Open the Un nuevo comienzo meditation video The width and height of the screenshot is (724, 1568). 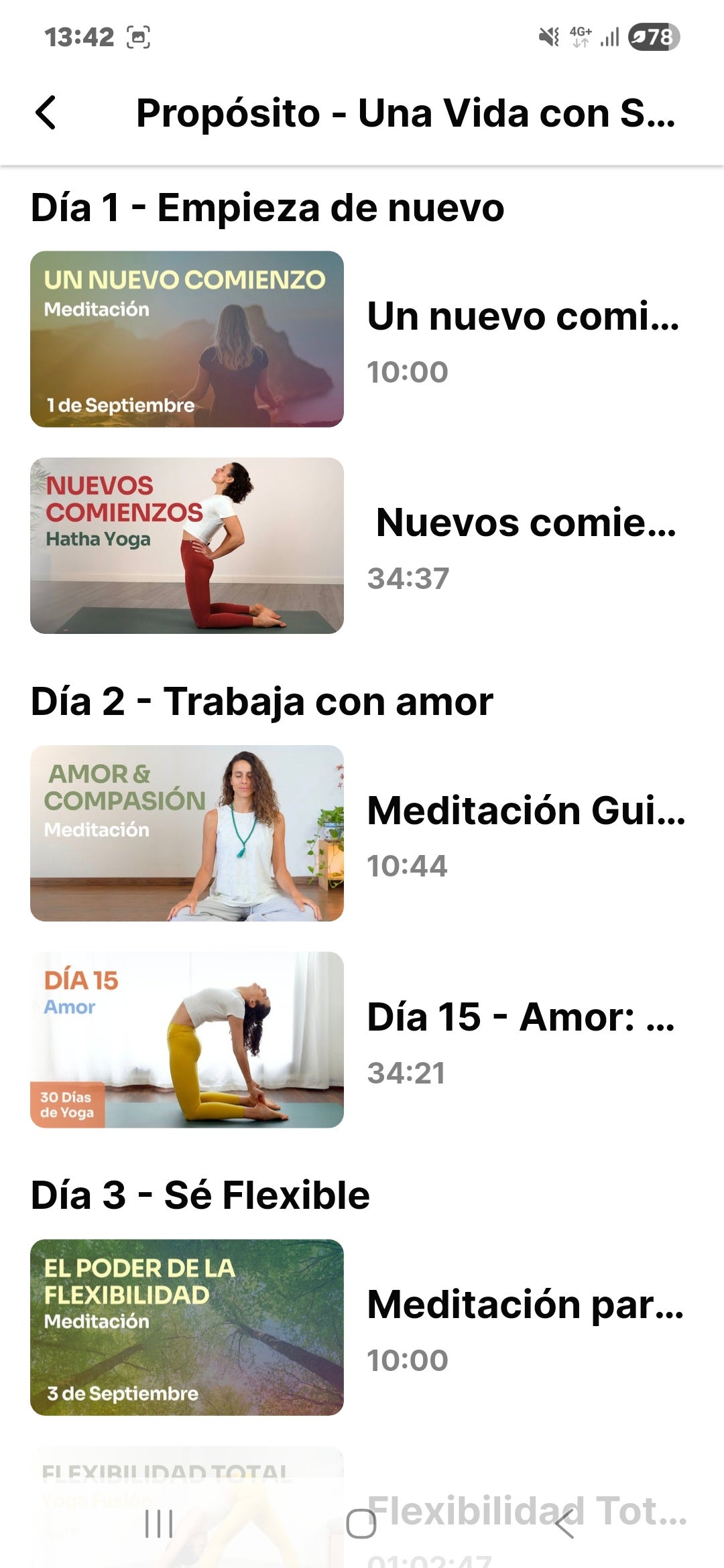tap(187, 339)
